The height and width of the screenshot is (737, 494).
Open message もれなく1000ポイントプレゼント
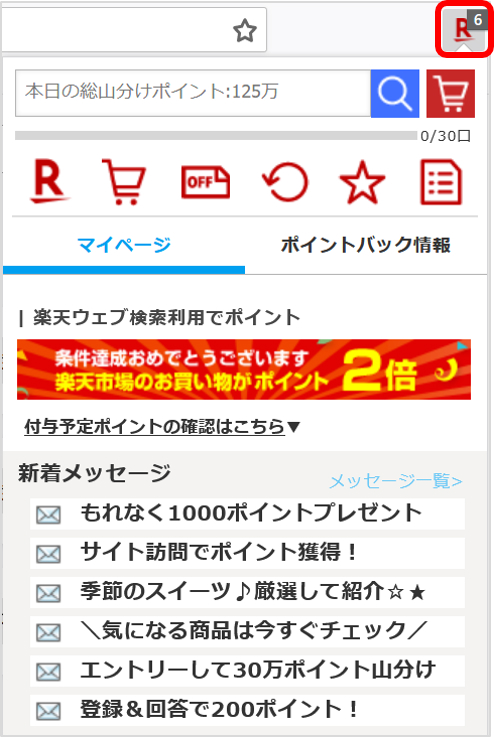point(247,514)
